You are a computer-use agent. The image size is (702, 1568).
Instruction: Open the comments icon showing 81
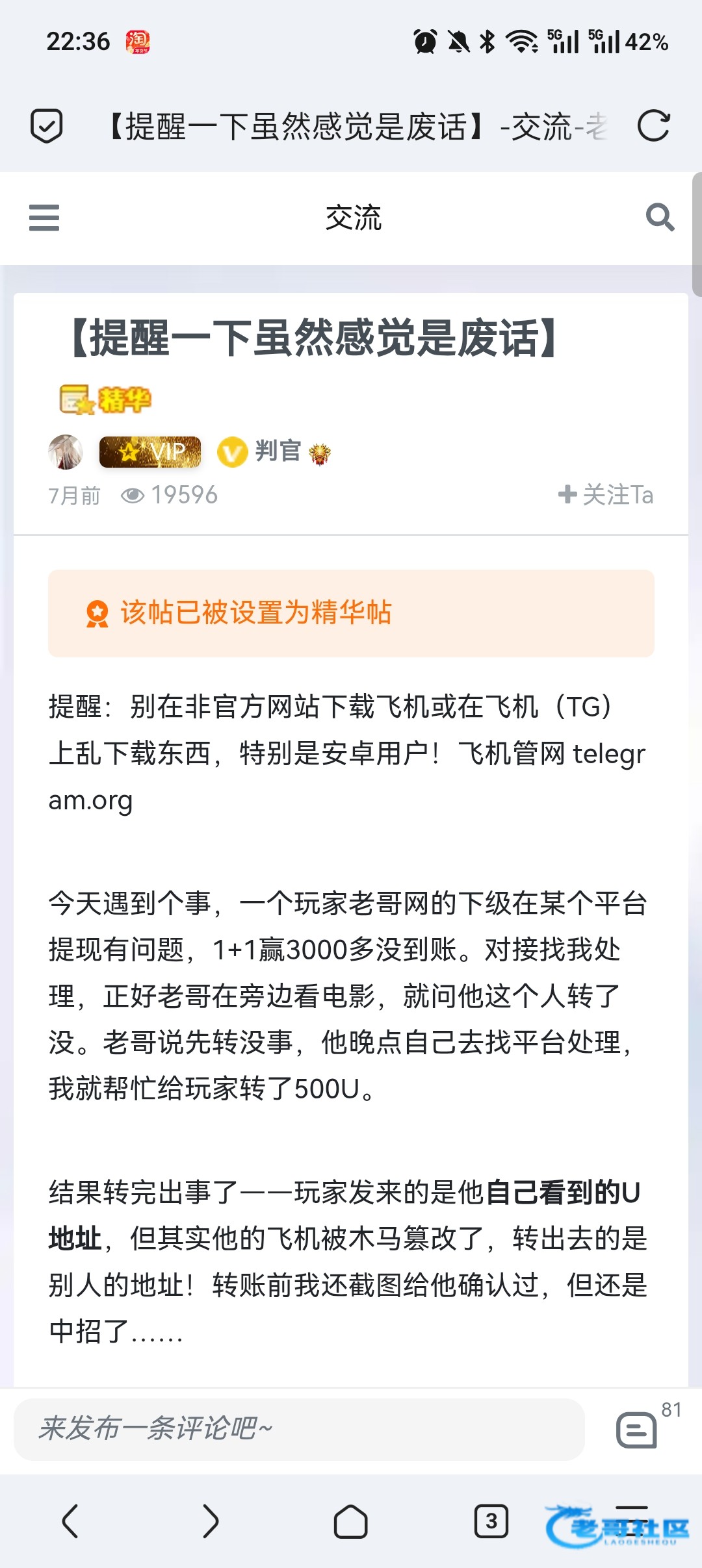point(637,1429)
